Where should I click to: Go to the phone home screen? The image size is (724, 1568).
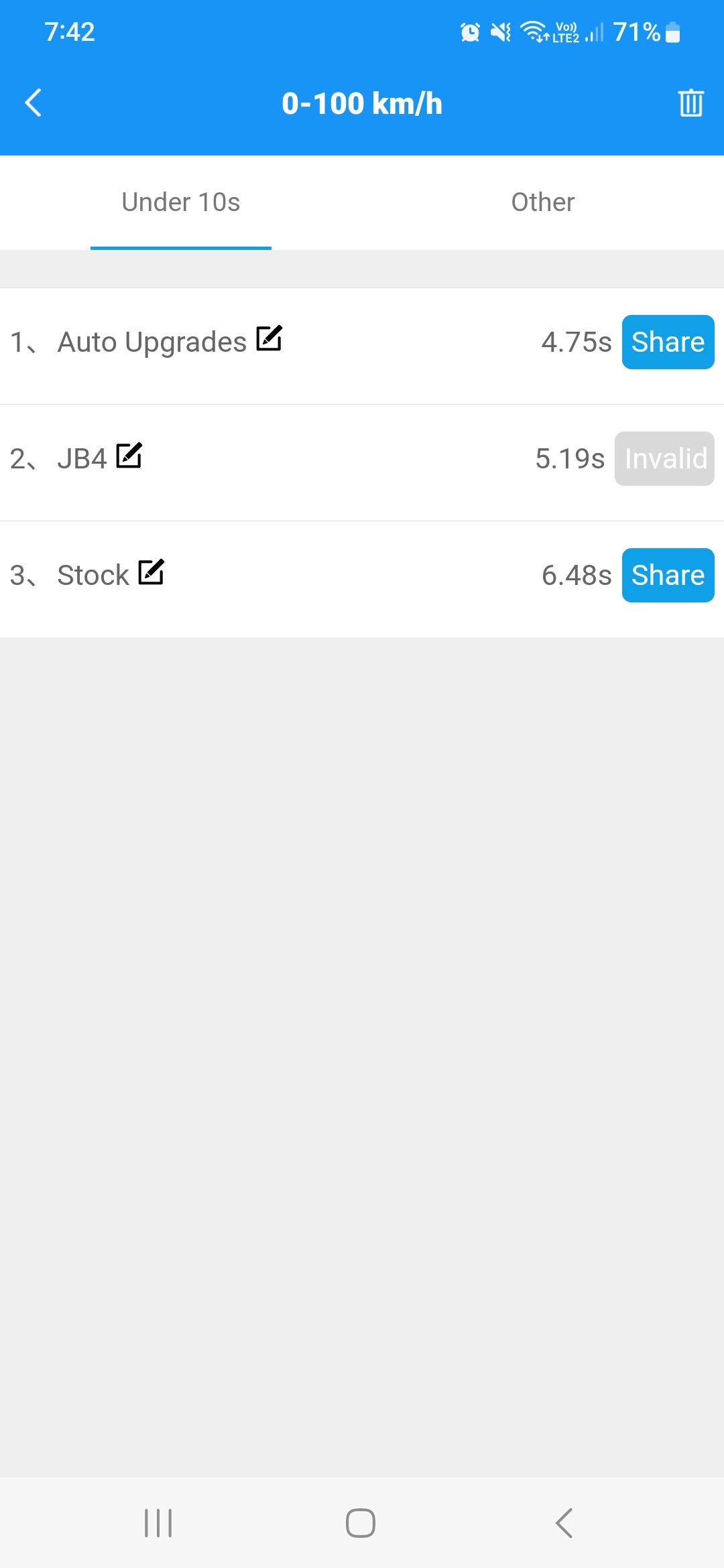pos(361,1523)
